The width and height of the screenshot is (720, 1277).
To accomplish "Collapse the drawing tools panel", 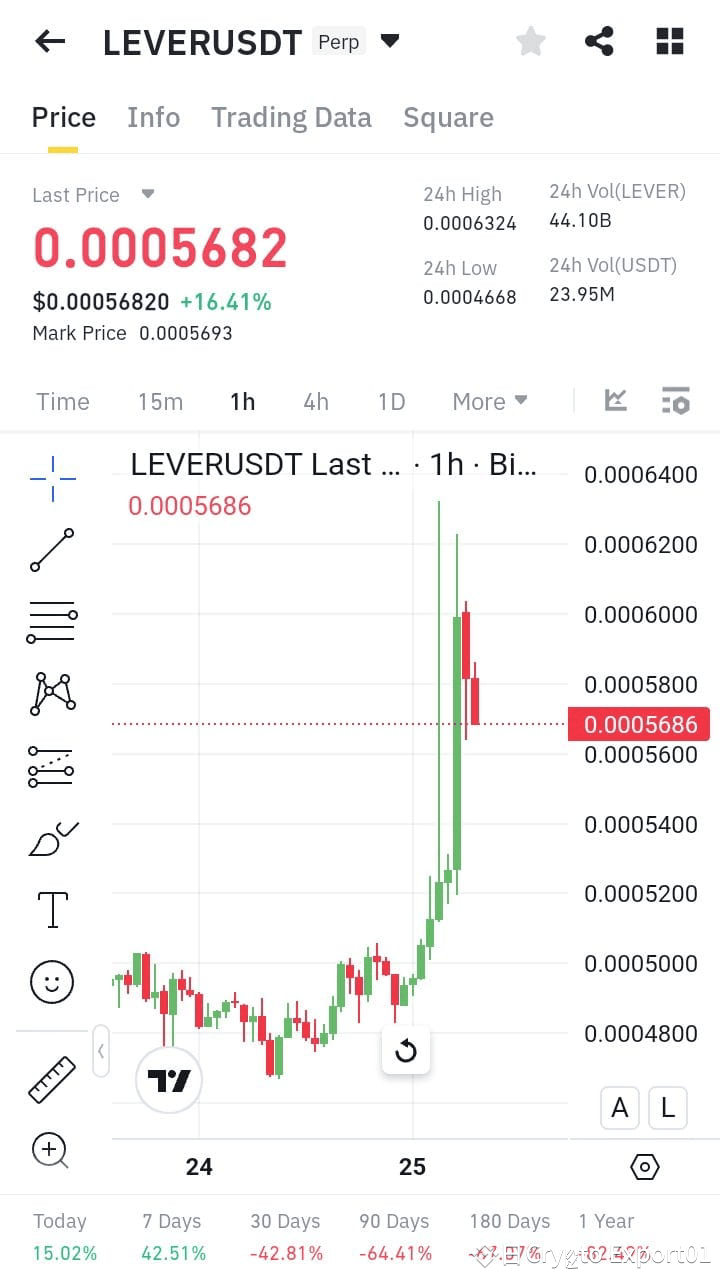I will 101,1051.
